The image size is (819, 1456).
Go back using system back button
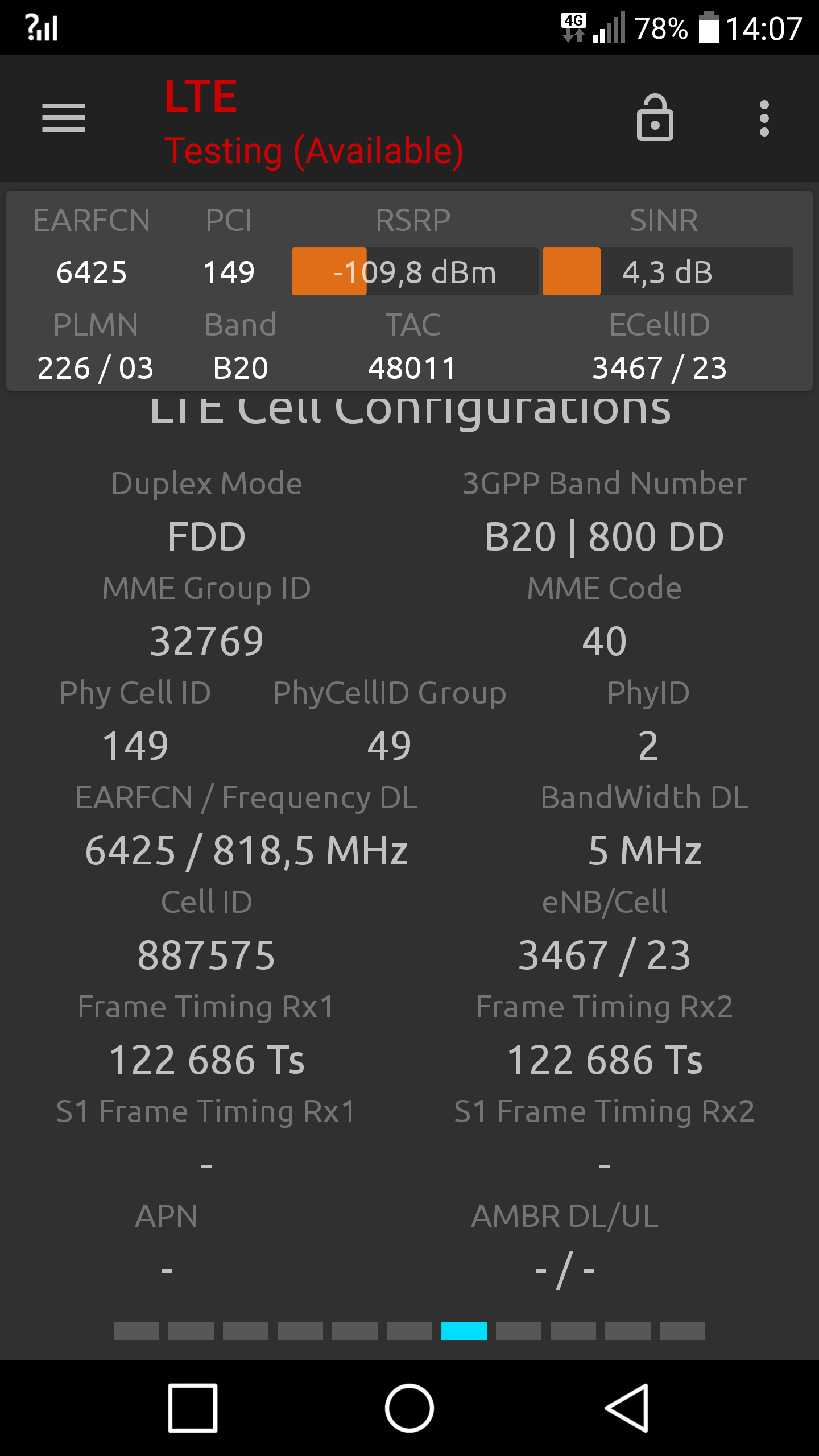coord(626,1408)
